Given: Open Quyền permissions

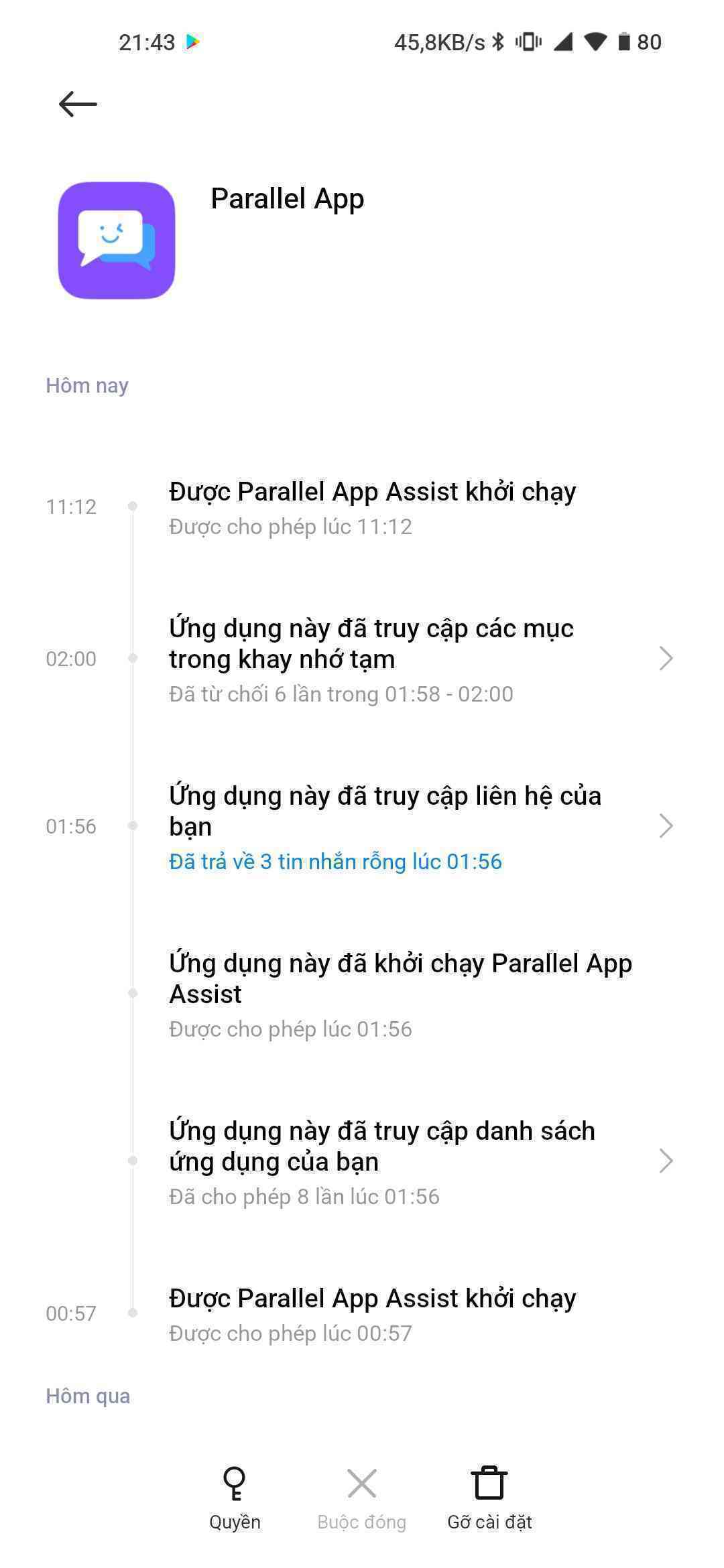Looking at the screenshot, I should (235, 1498).
